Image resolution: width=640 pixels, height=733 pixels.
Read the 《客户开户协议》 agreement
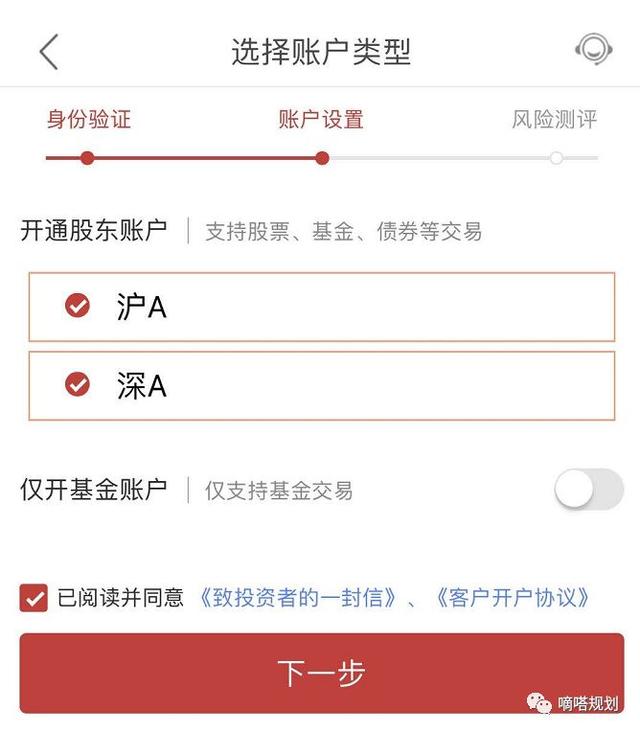pos(512,598)
